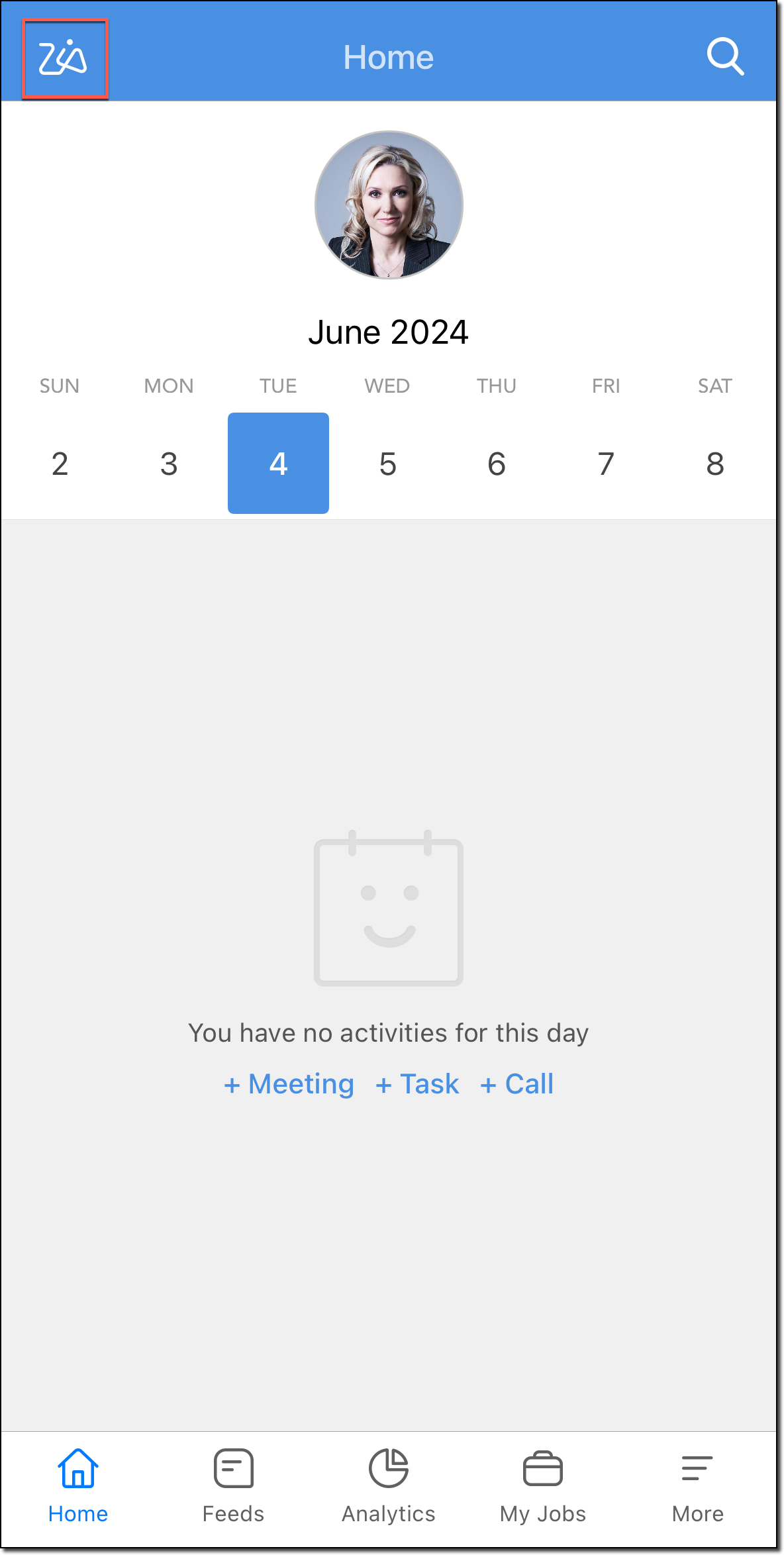Add a new Task
Screen dimensions: 784x1555
click(417, 1084)
